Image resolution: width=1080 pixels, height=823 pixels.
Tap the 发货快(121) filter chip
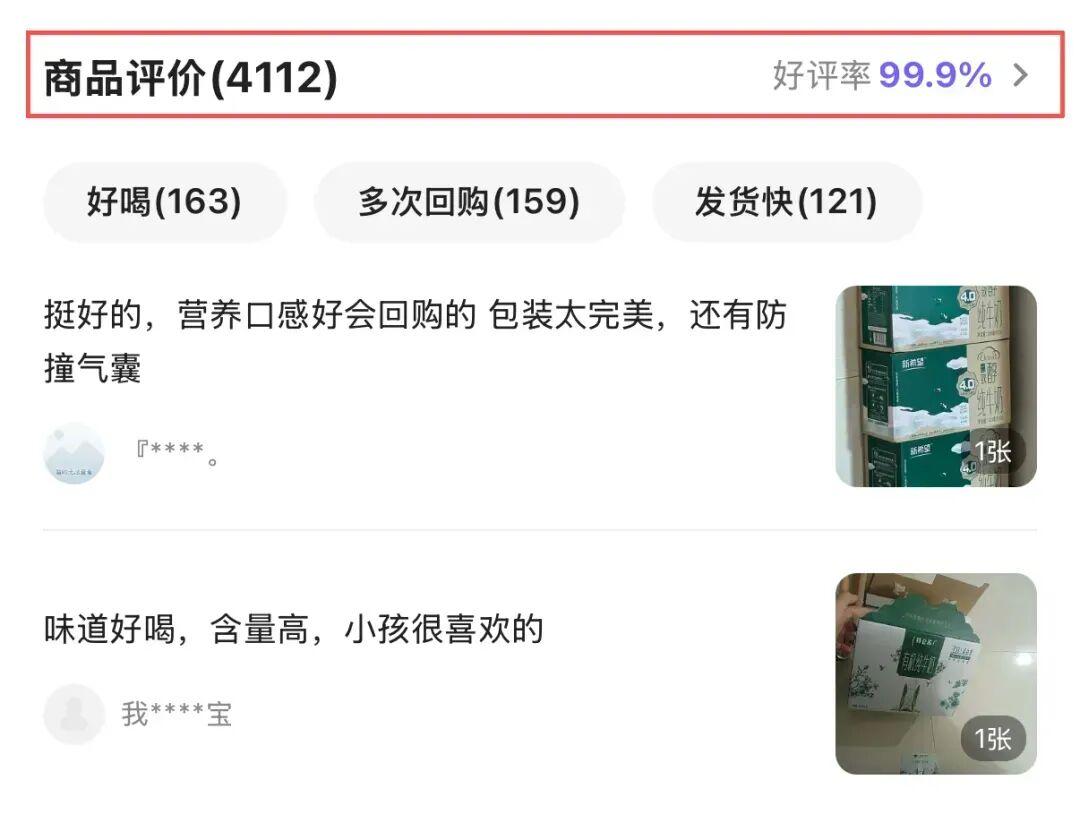(x=786, y=202)
